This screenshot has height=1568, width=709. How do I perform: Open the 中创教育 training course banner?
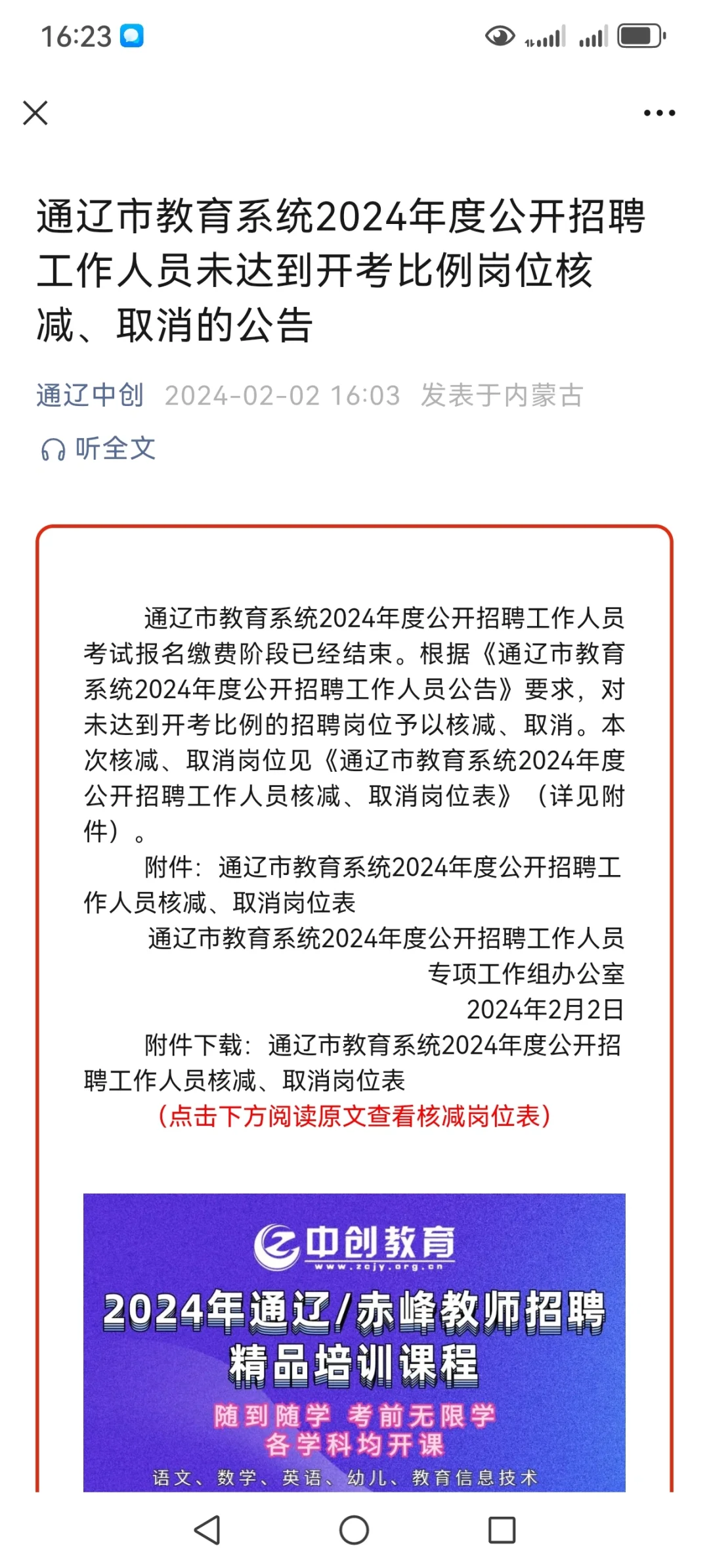pos(354,1342)
